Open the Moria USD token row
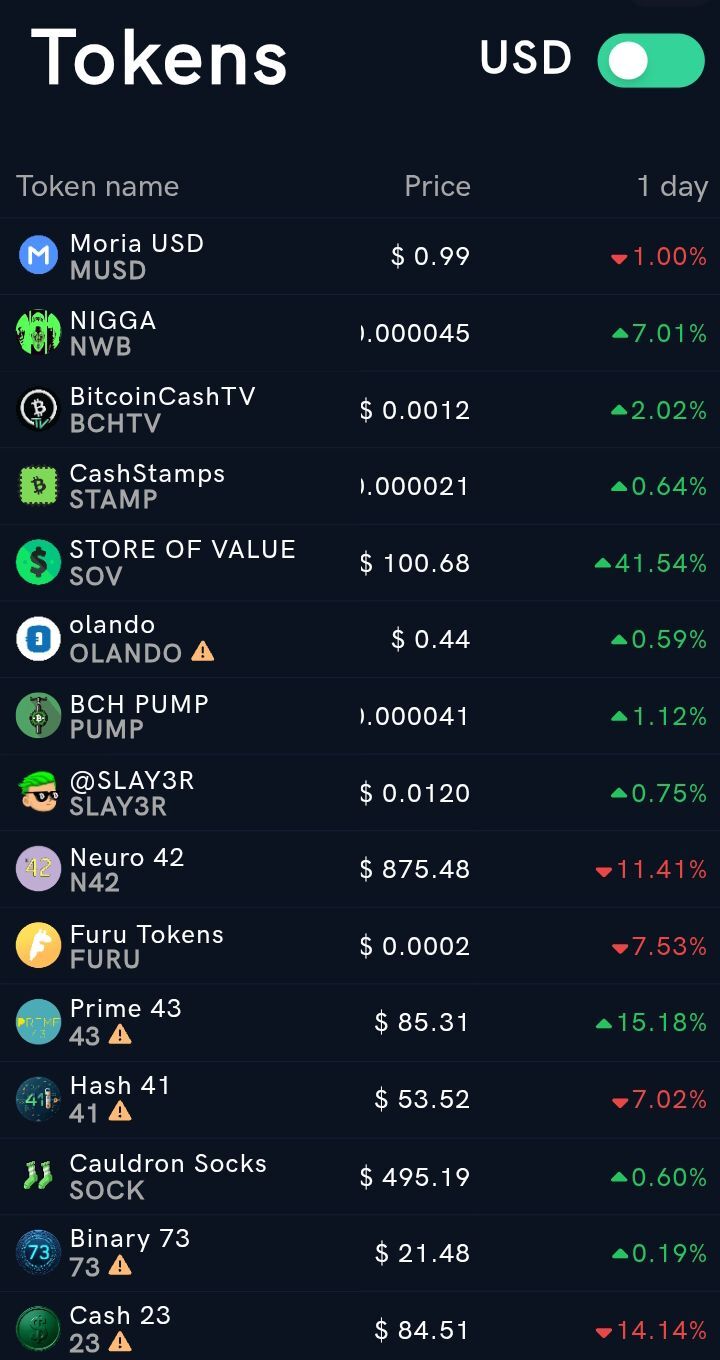The height and width of the screenshot is (1360, 720). 360,257
